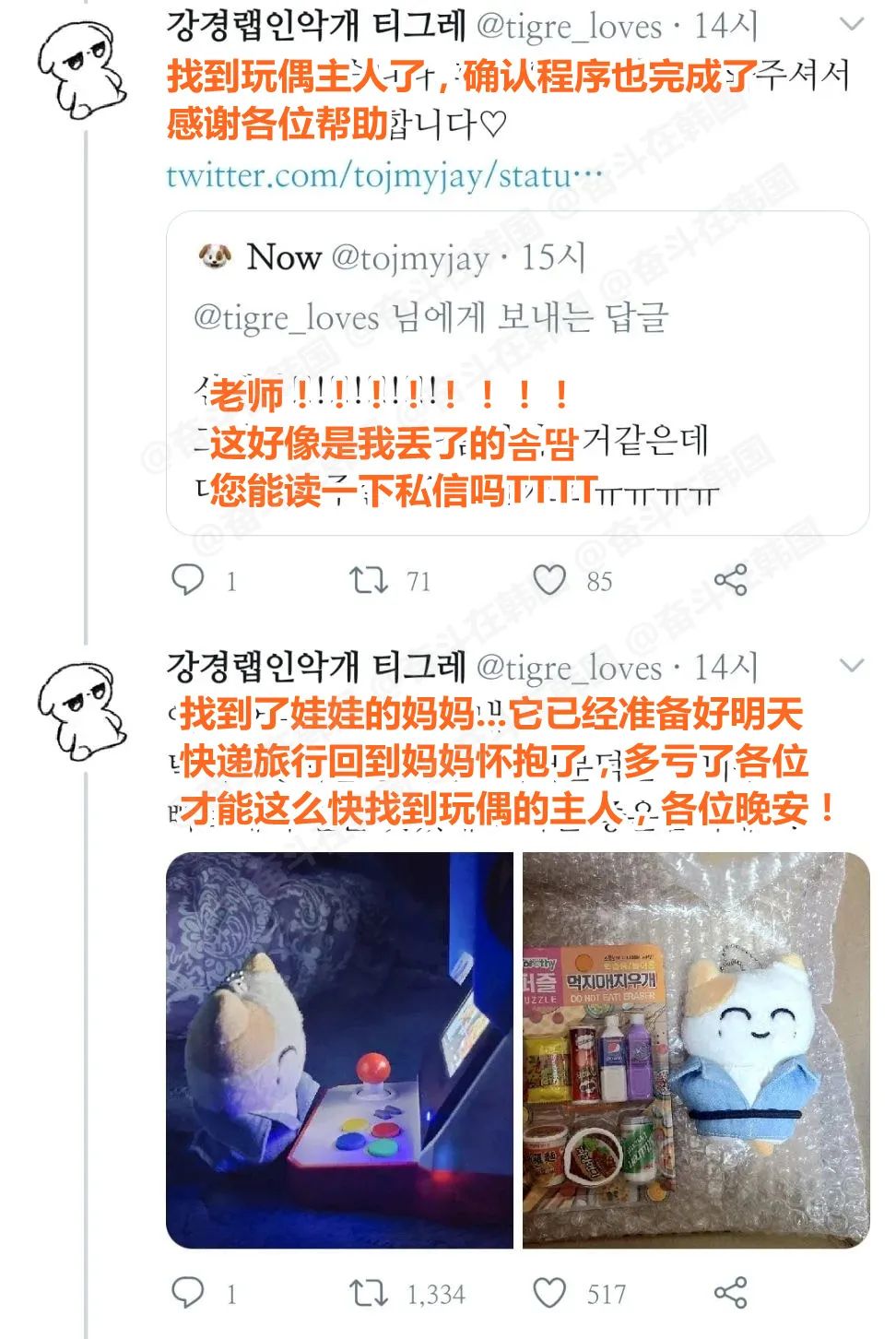Open the dropdown chevron on the first tweet

(x=853, y=25)
